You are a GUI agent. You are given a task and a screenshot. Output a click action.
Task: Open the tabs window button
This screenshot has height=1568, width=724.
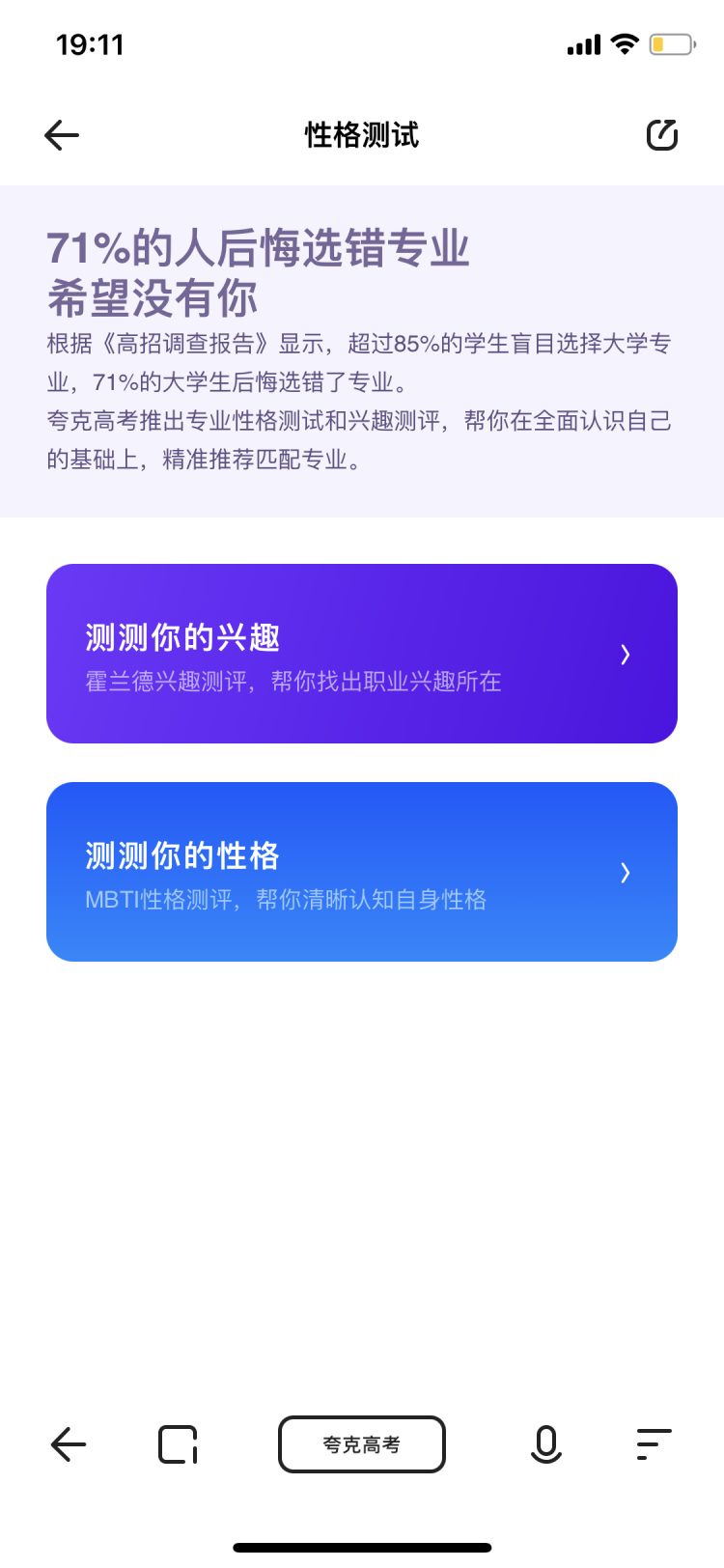[178, 1444]
